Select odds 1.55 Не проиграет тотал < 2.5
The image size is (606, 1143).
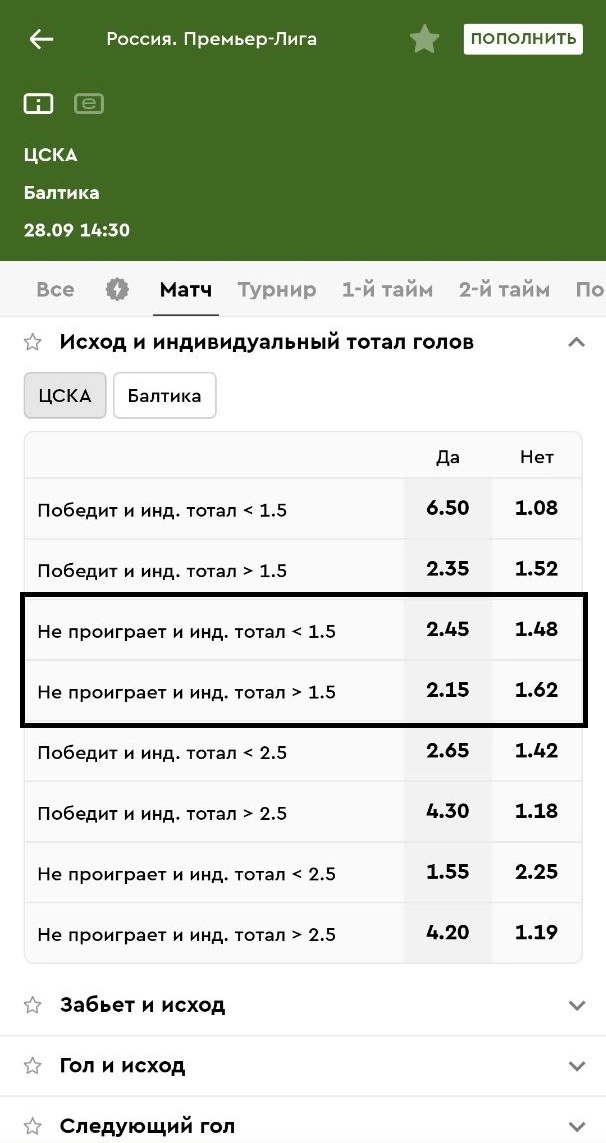coord(447,872)
